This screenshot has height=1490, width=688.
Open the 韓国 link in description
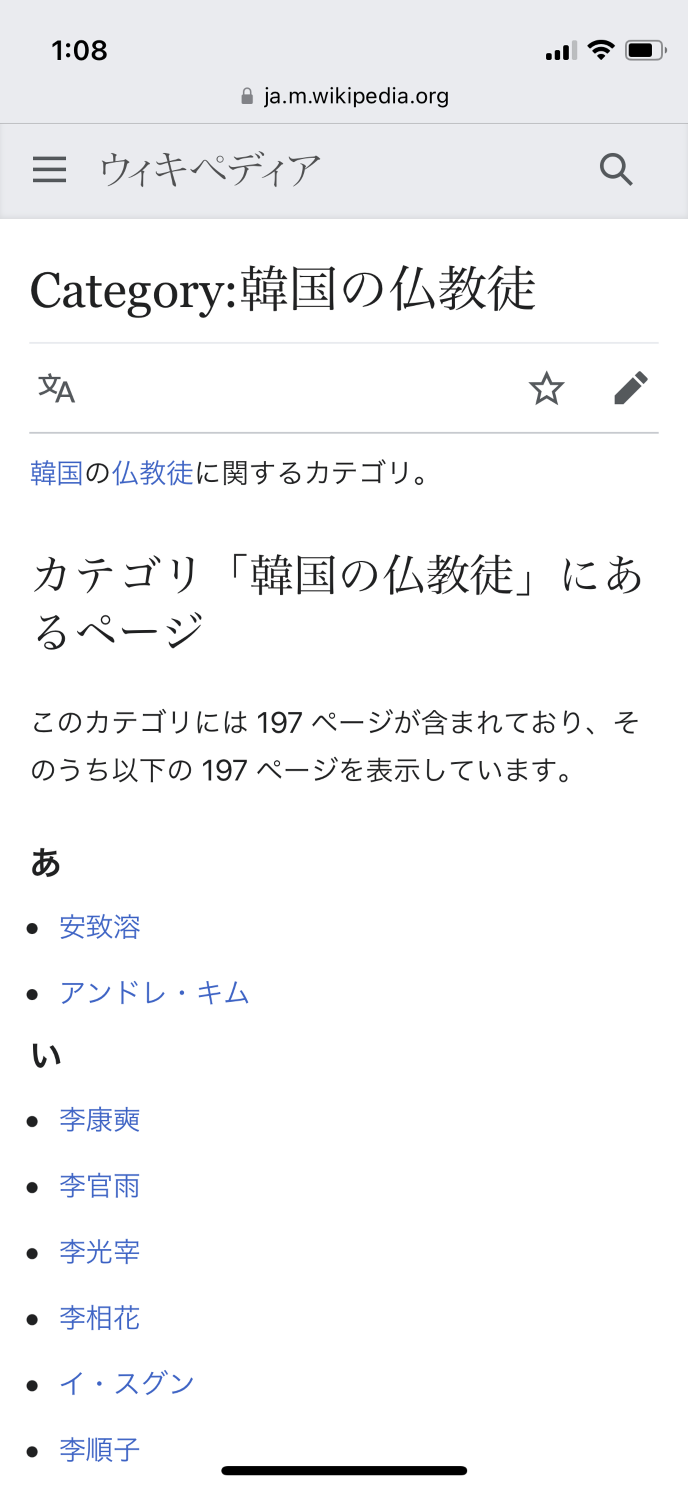point(56,473)
